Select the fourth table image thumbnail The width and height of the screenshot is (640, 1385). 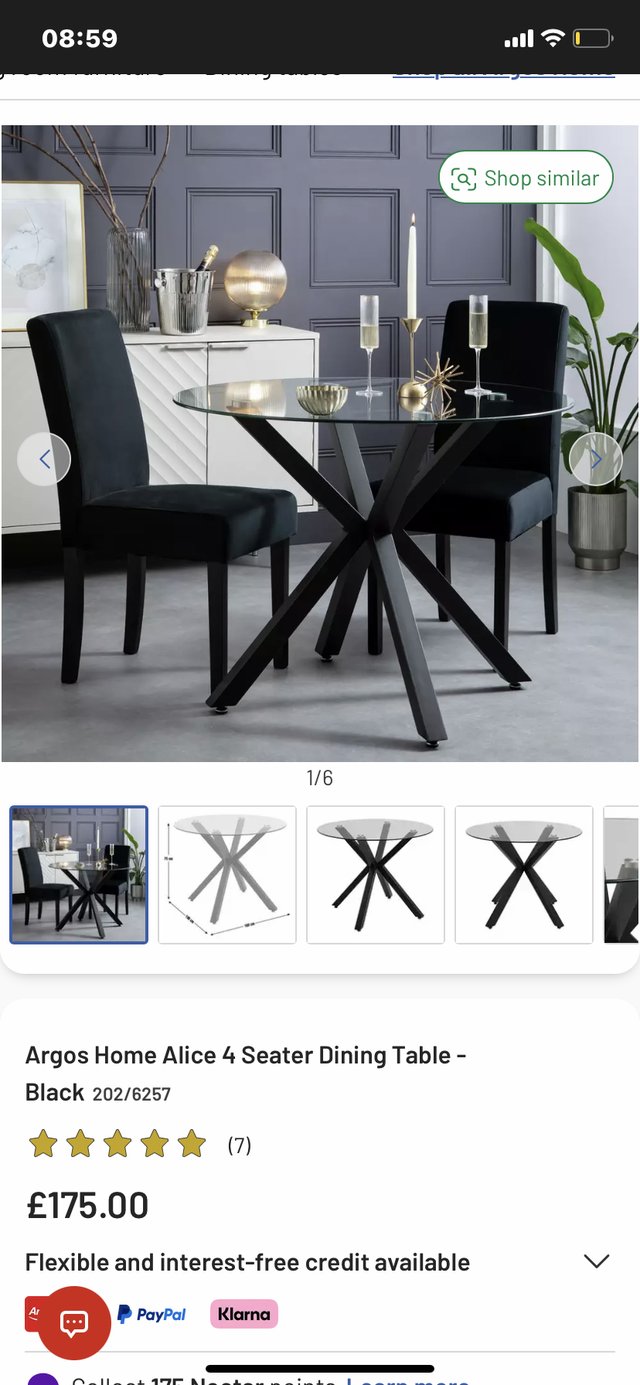click(524, 875)
